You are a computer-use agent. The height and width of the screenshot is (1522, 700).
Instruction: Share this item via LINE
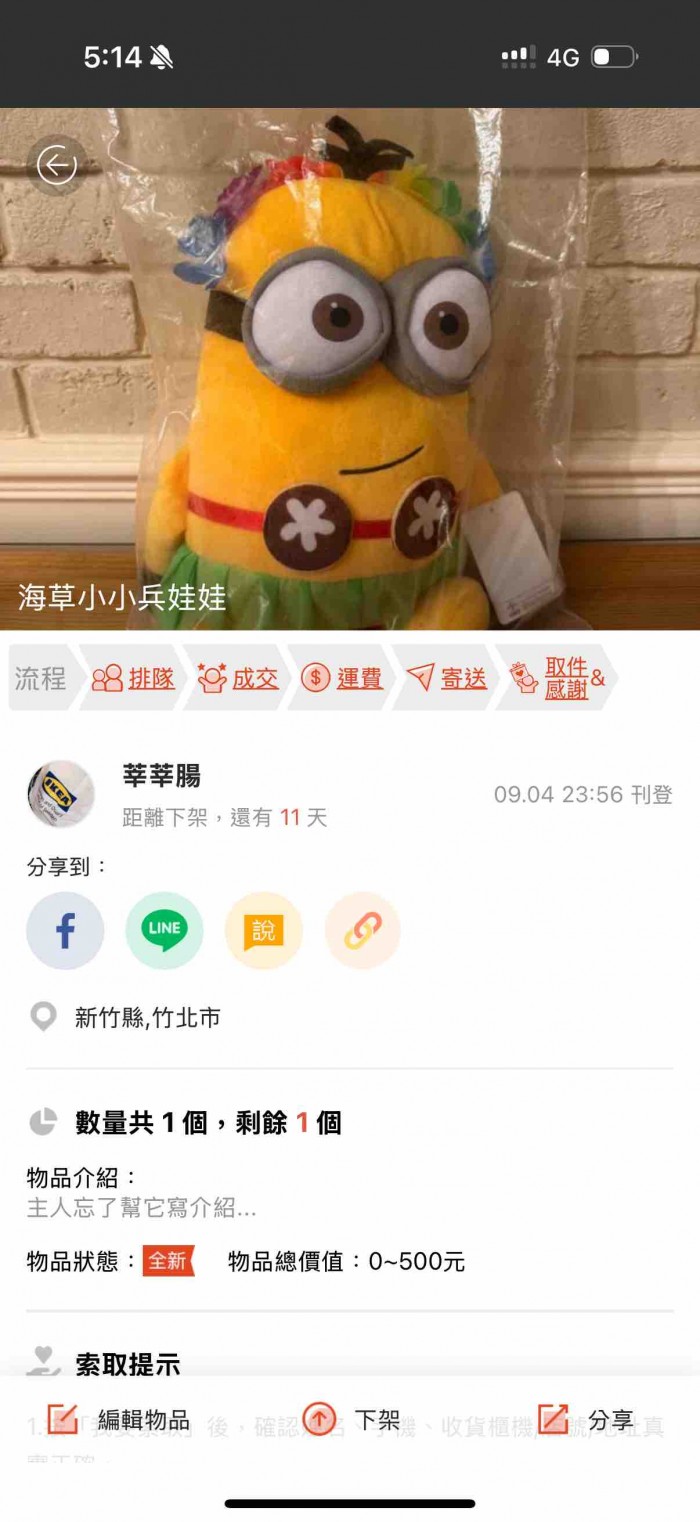tap(164, 931)
